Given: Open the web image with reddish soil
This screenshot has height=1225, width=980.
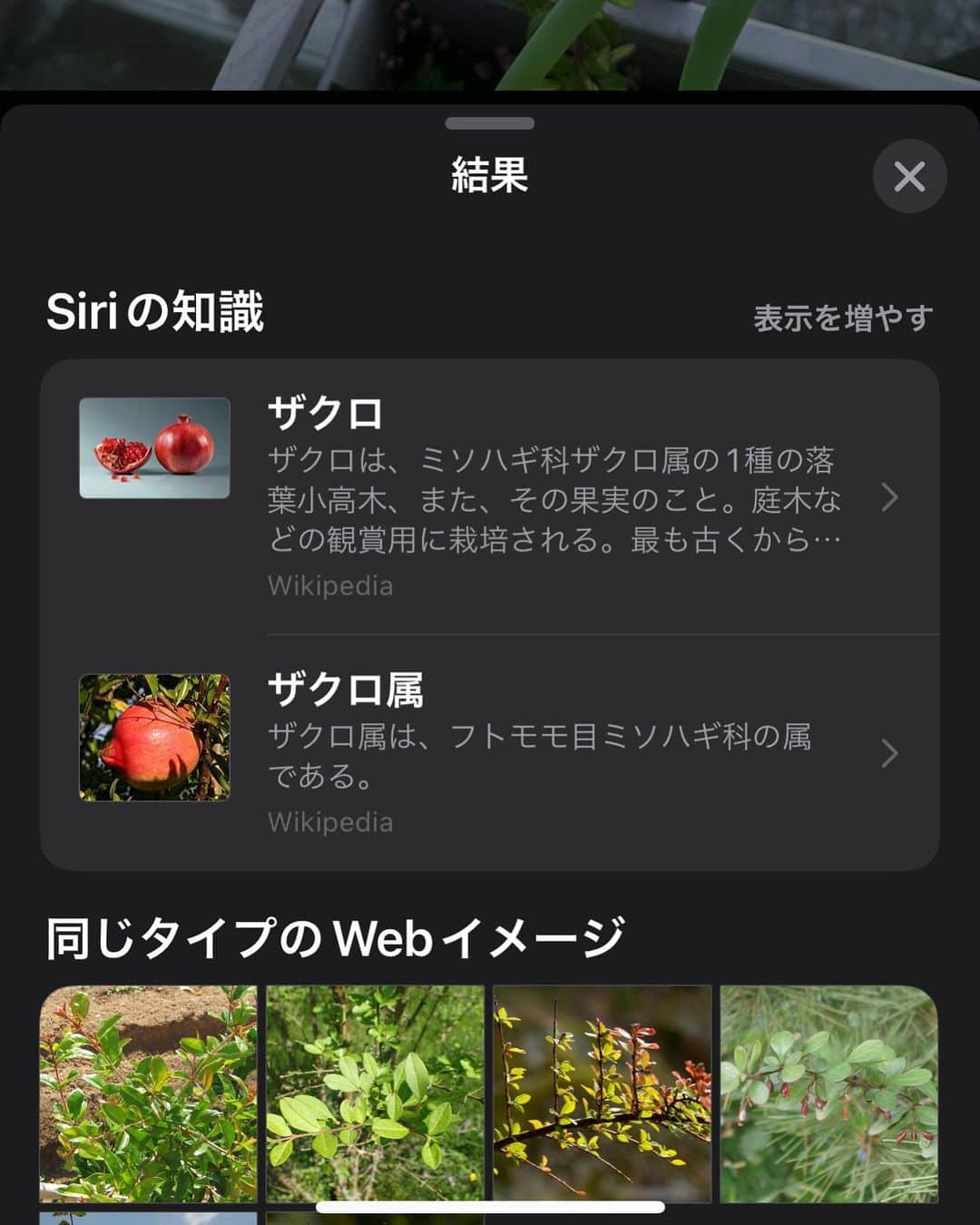Looking at the screenshot, I should click(149, 1093).
